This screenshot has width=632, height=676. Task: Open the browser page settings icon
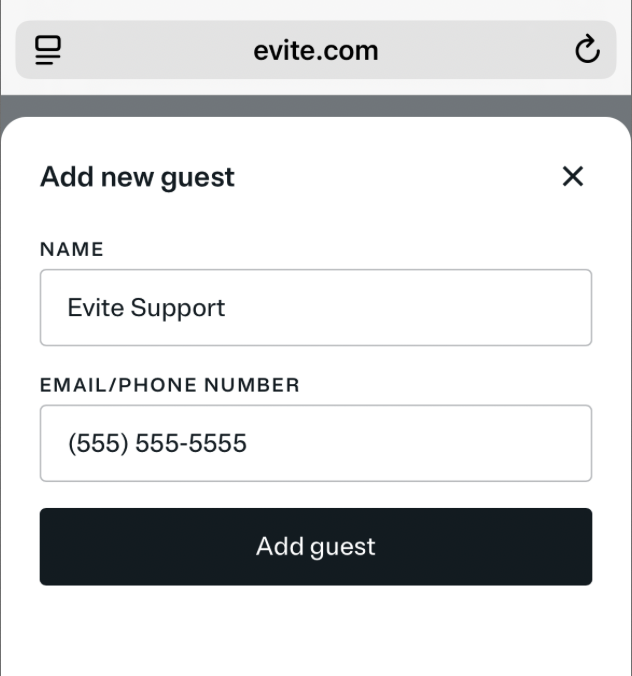(x=48, y=50)
